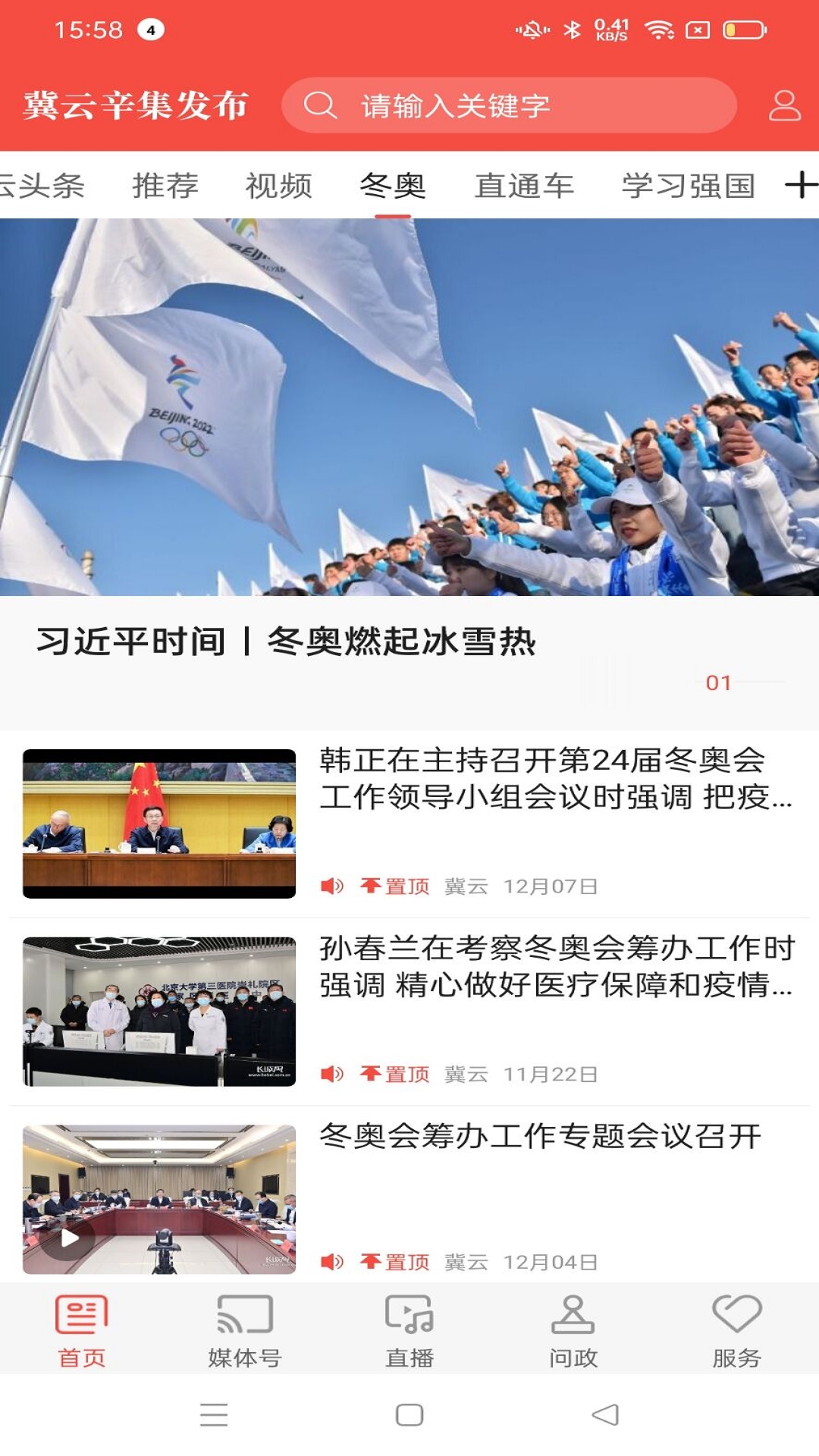The height and width of the screenshot is (1456, 819).
Task: Tap the system back button
Action: pos(605,1415)
